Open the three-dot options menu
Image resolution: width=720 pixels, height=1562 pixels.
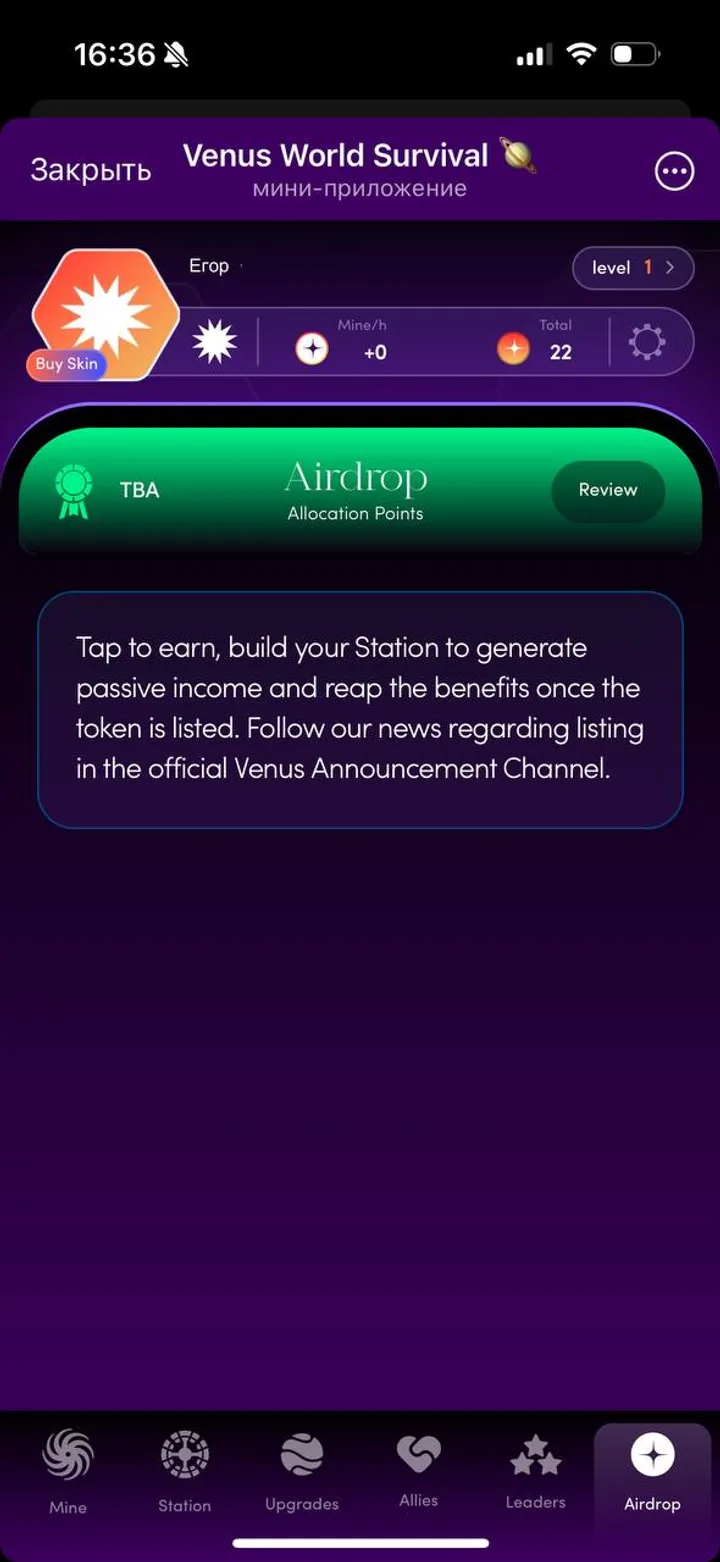[x=674, y=171]
